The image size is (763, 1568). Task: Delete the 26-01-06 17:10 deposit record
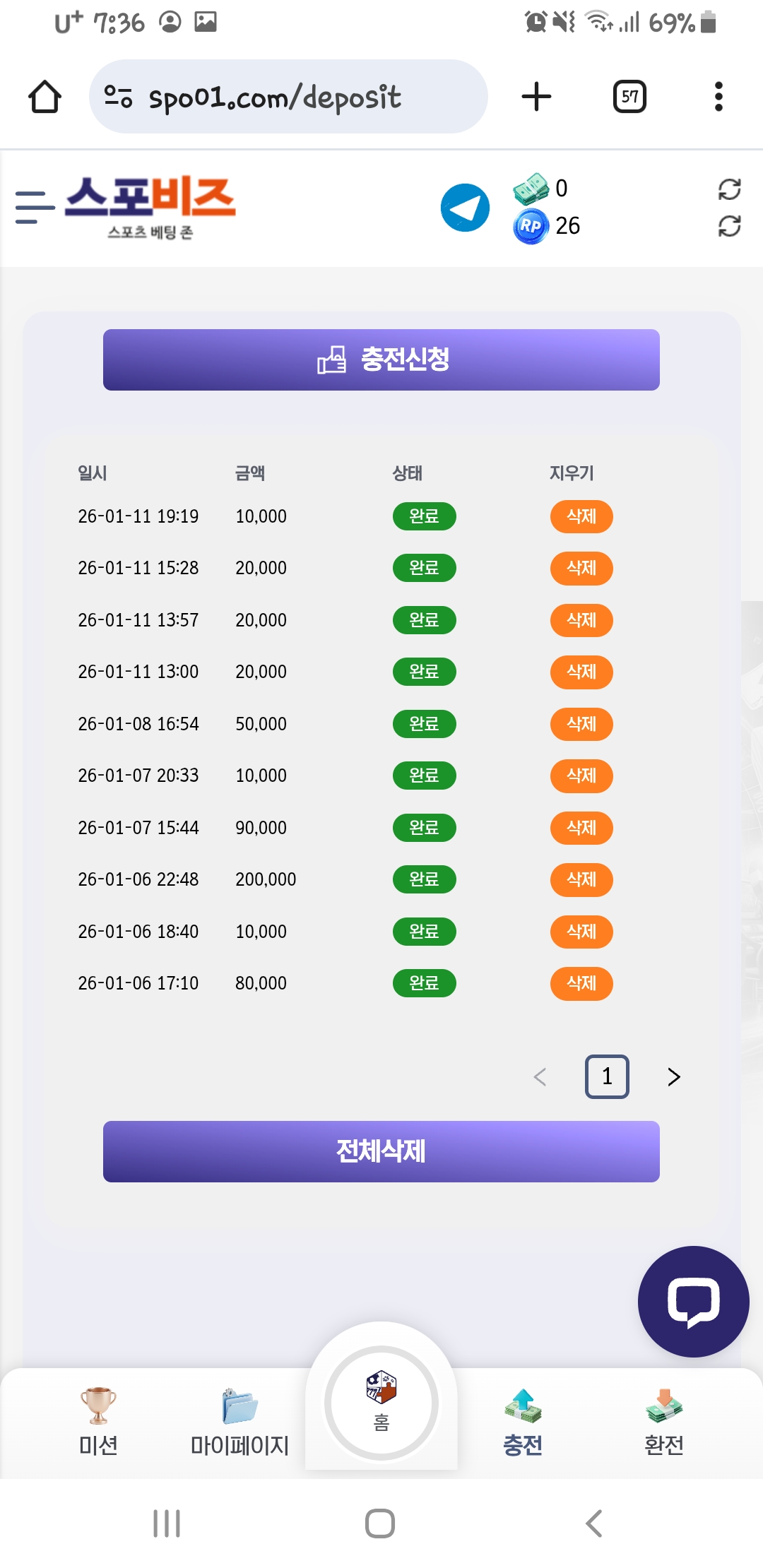[x=581, y=983]
